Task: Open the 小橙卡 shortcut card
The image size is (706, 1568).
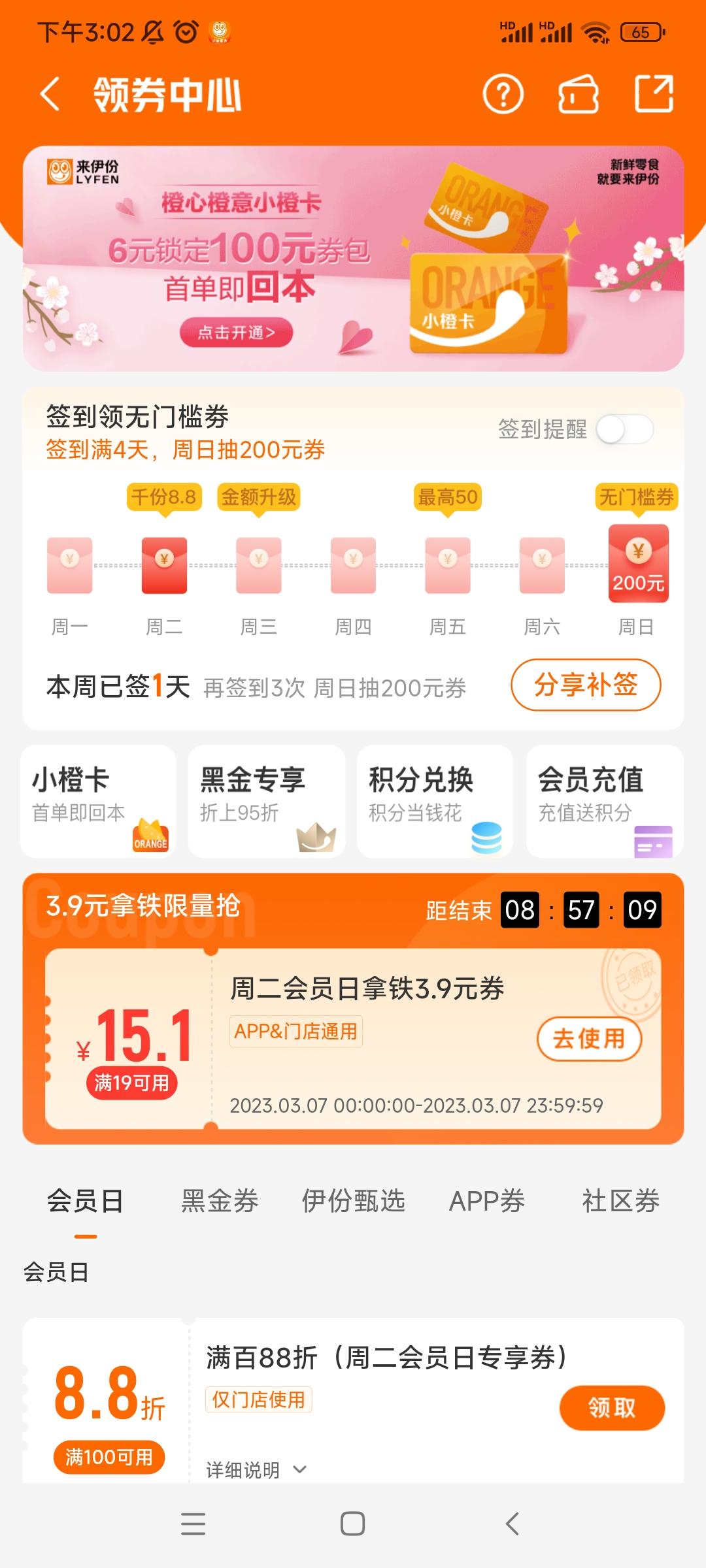Action: click(98, 801)
